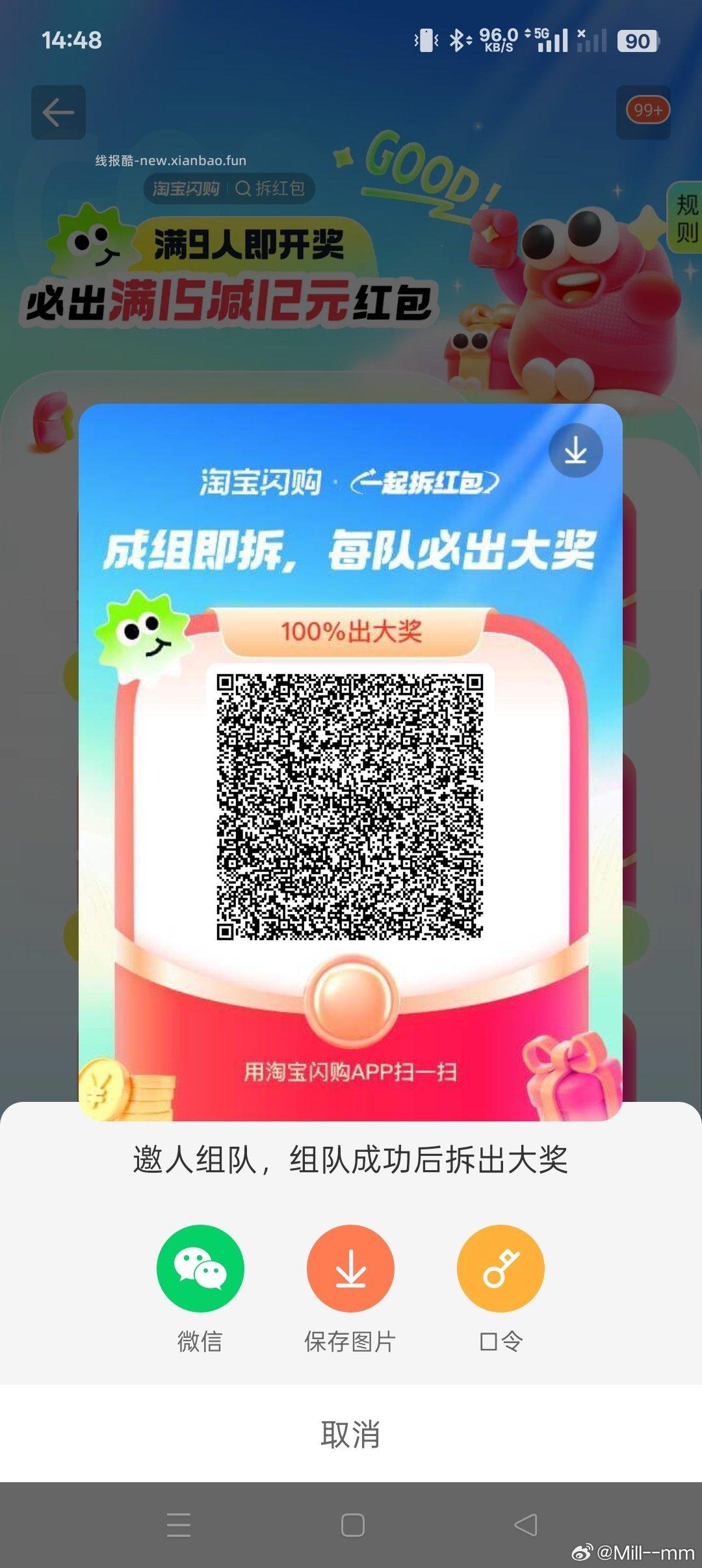
Task: Tap the home button in the navigation bar
Action: click(350, 1526)
